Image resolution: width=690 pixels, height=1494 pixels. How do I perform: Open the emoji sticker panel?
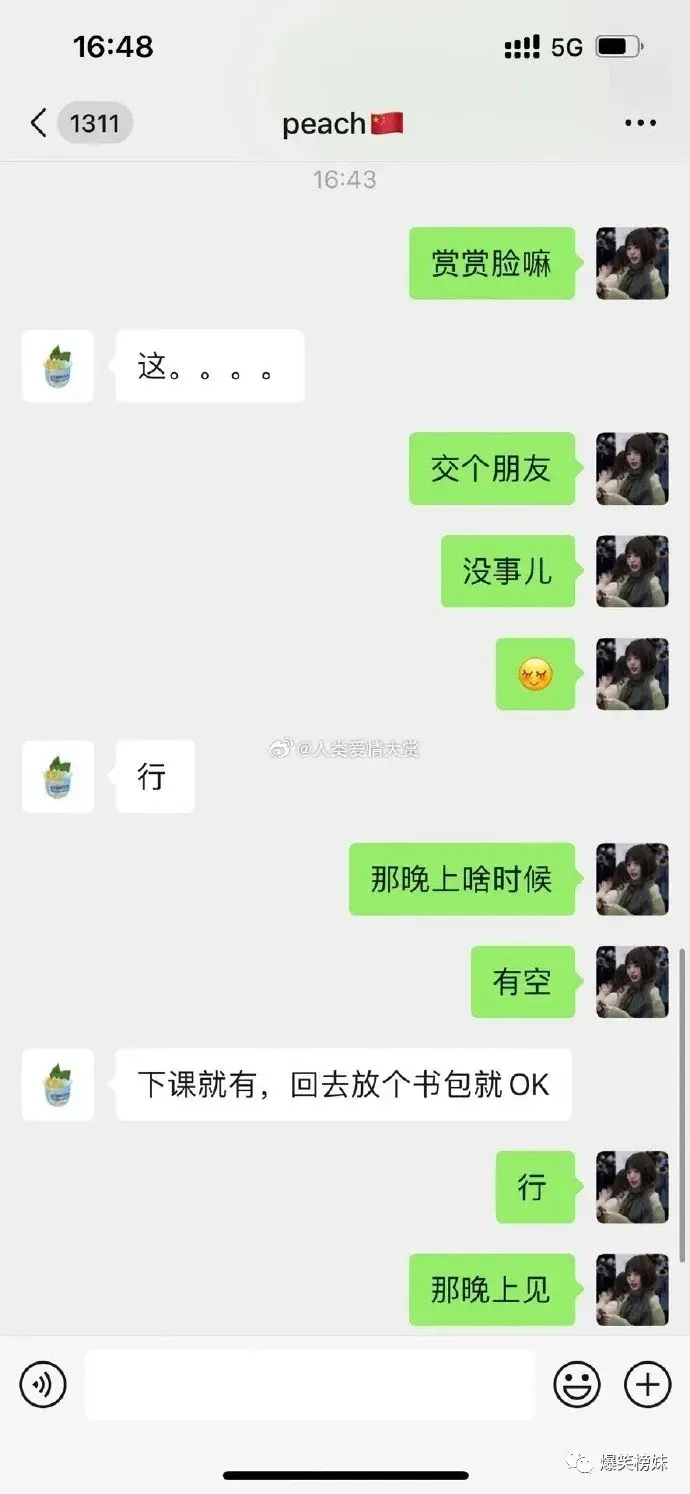point(577,1385)
